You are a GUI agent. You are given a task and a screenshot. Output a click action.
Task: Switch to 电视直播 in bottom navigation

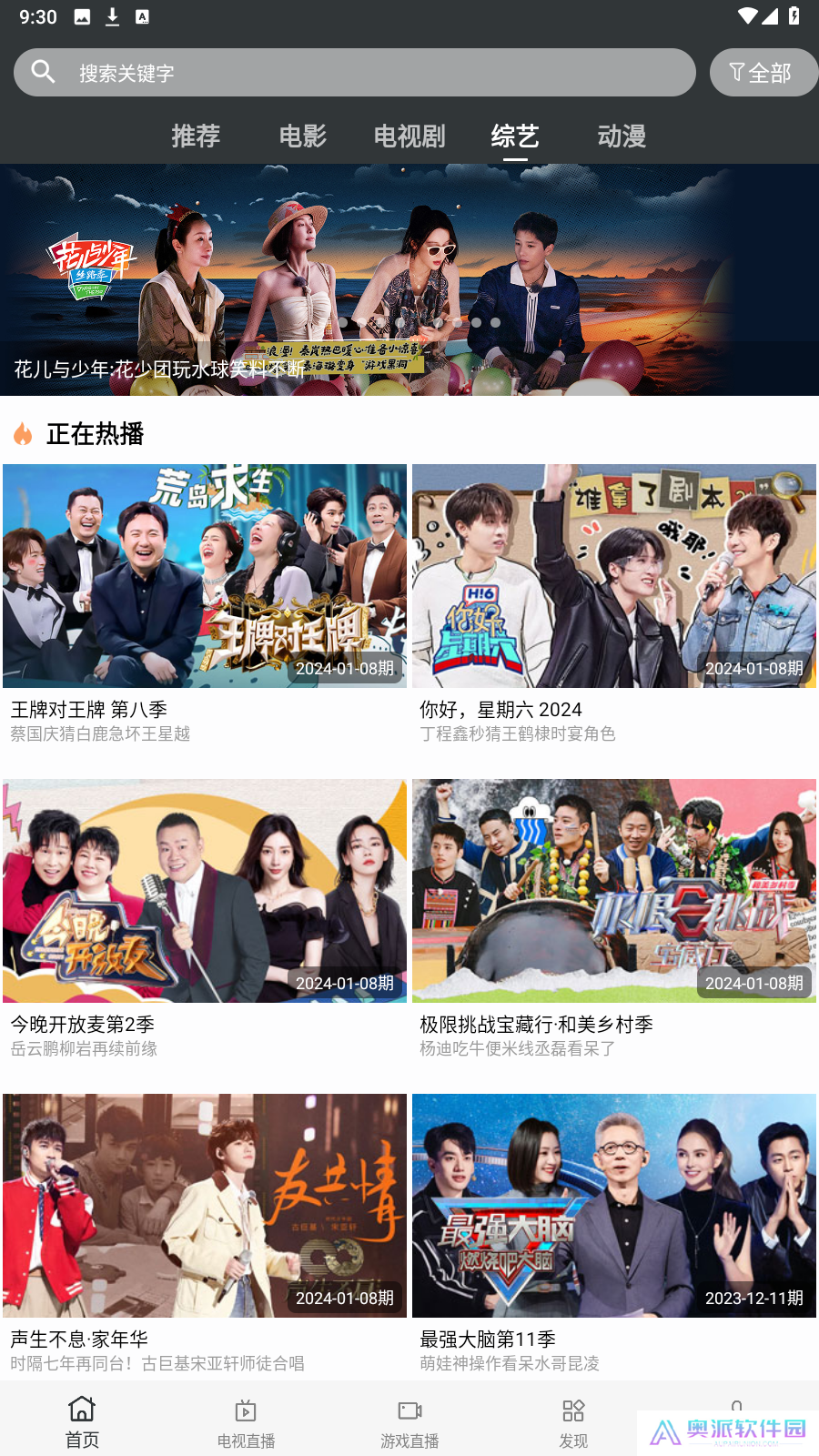pyautogui.click(x=246, y=1421)
